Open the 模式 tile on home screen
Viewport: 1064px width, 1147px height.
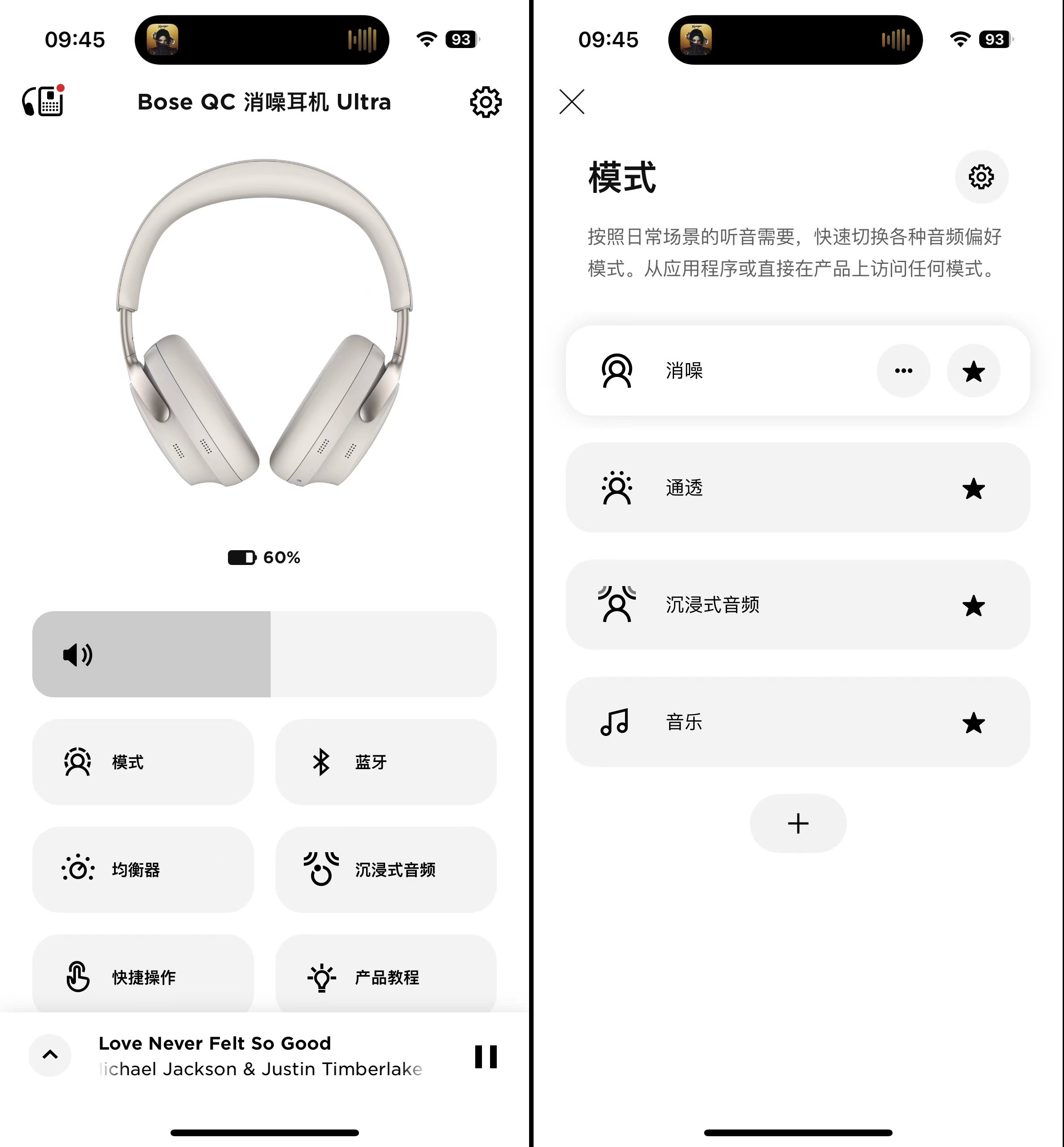(143, 762)
